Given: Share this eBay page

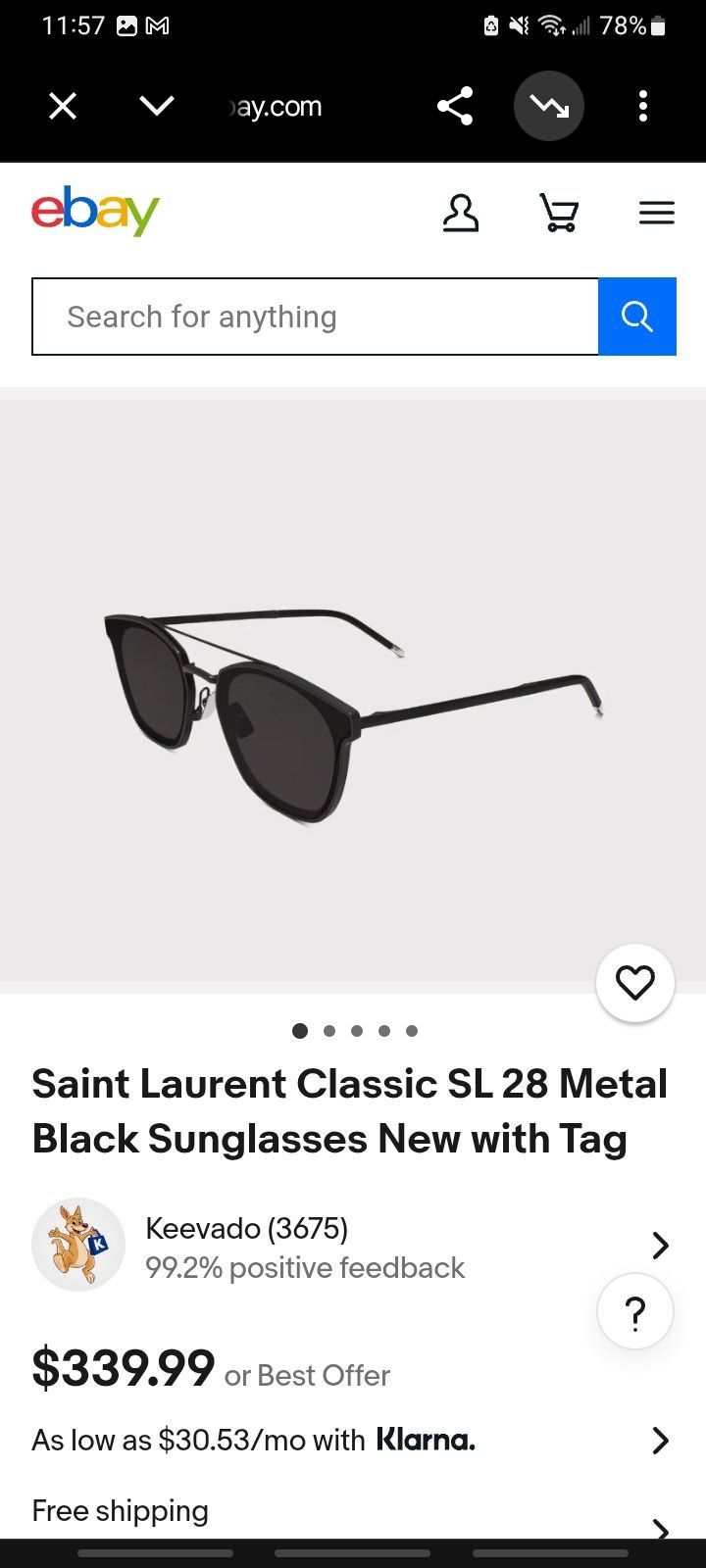Looking at the screenshot, I should point(455,106).
